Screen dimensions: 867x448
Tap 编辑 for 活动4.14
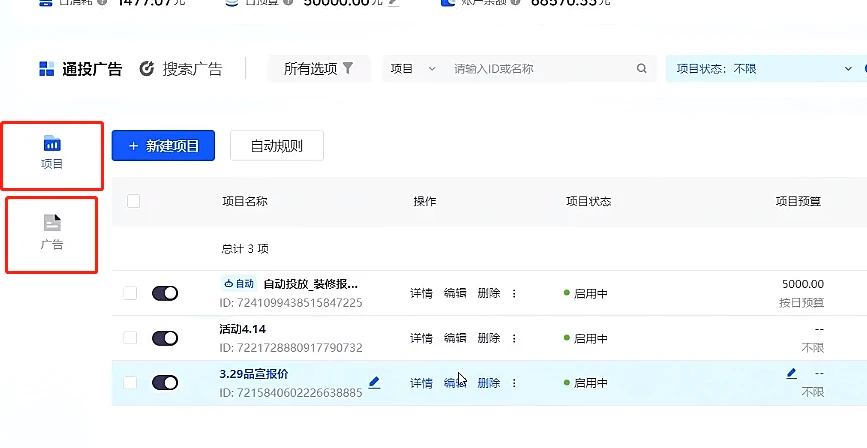pos(455,338)
